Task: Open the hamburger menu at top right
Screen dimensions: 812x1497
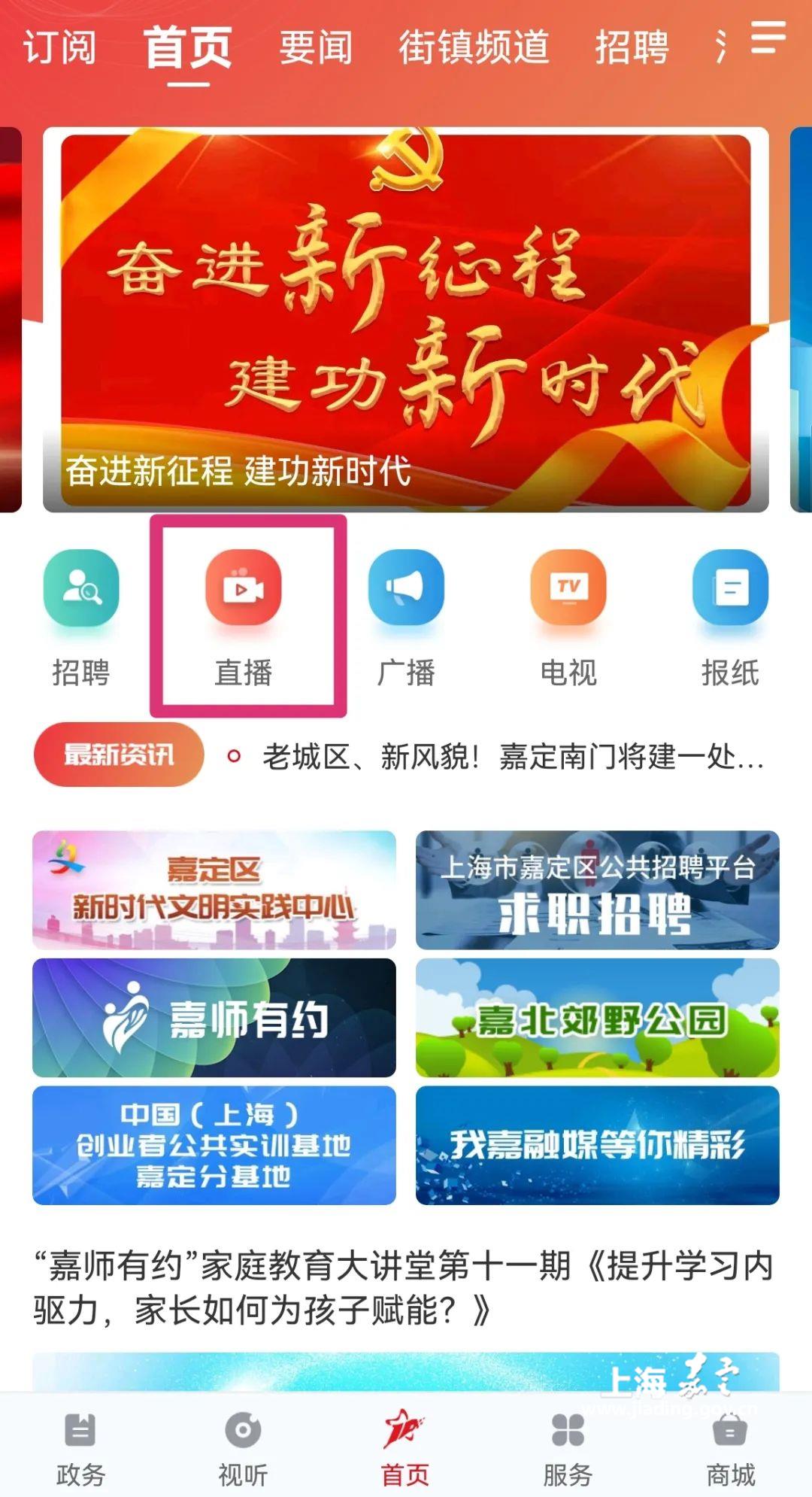Action: click(768, 38)
